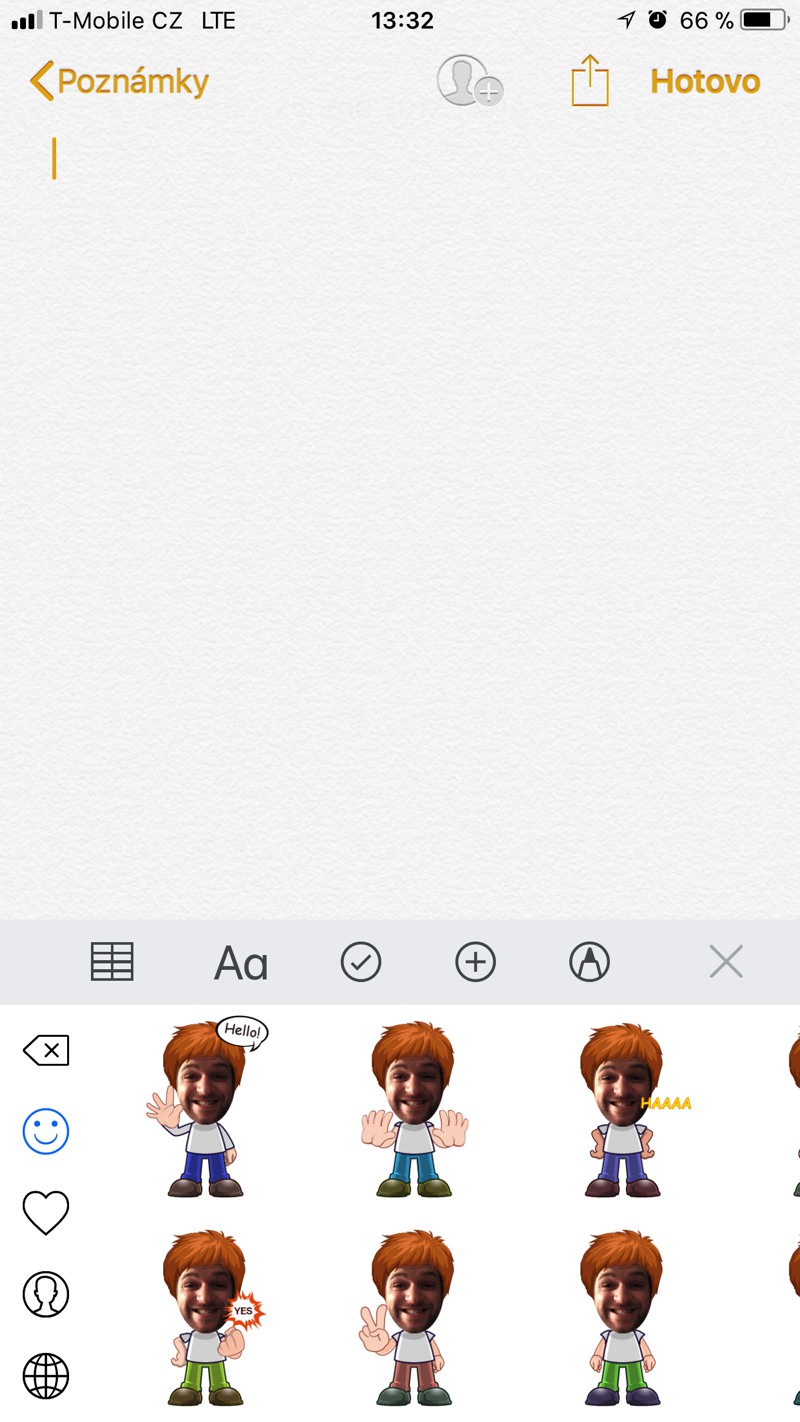Start drawing with the markup pen icon
The image size is (800, 1422).
point(590,962)
